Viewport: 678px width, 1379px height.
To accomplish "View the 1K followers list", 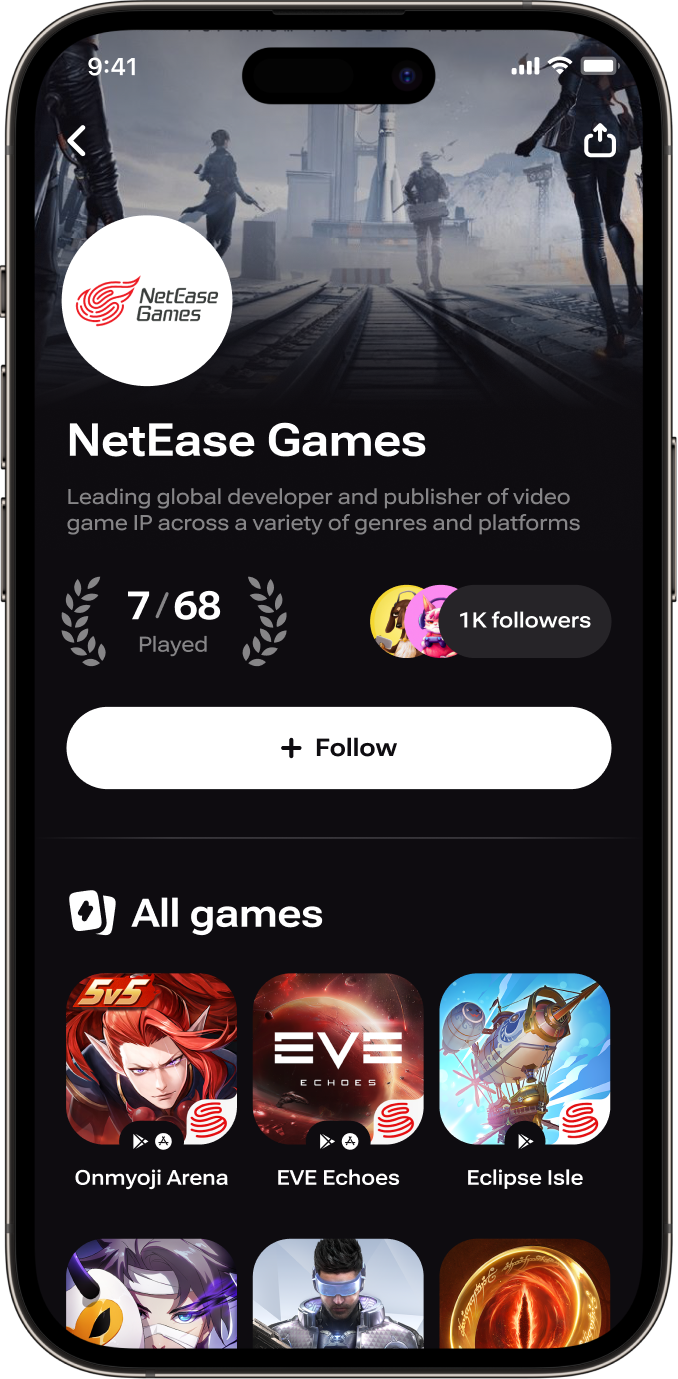I will pos(524,621).
